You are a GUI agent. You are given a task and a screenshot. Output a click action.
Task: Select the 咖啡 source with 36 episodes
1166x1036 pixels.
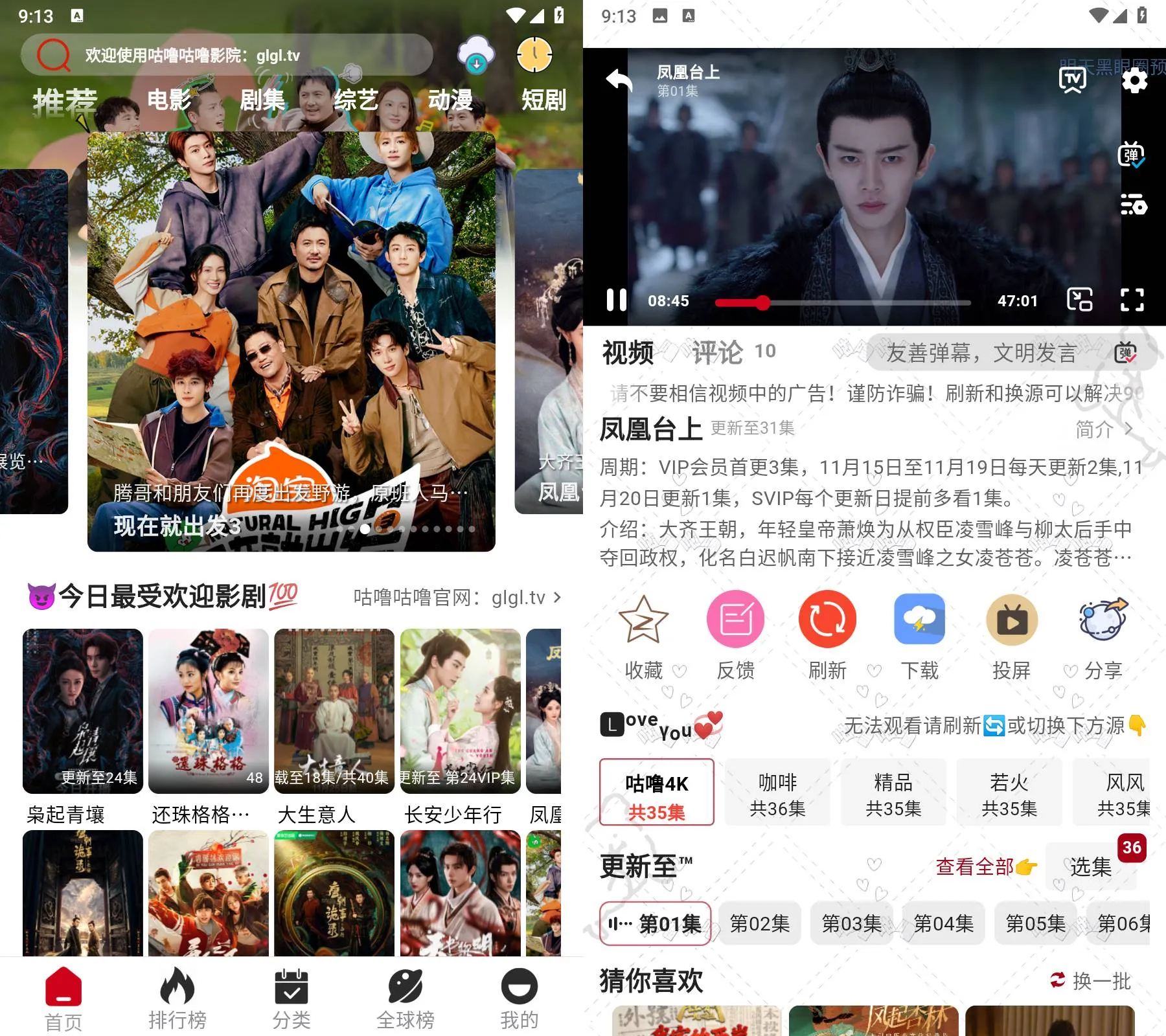point(777,793)
